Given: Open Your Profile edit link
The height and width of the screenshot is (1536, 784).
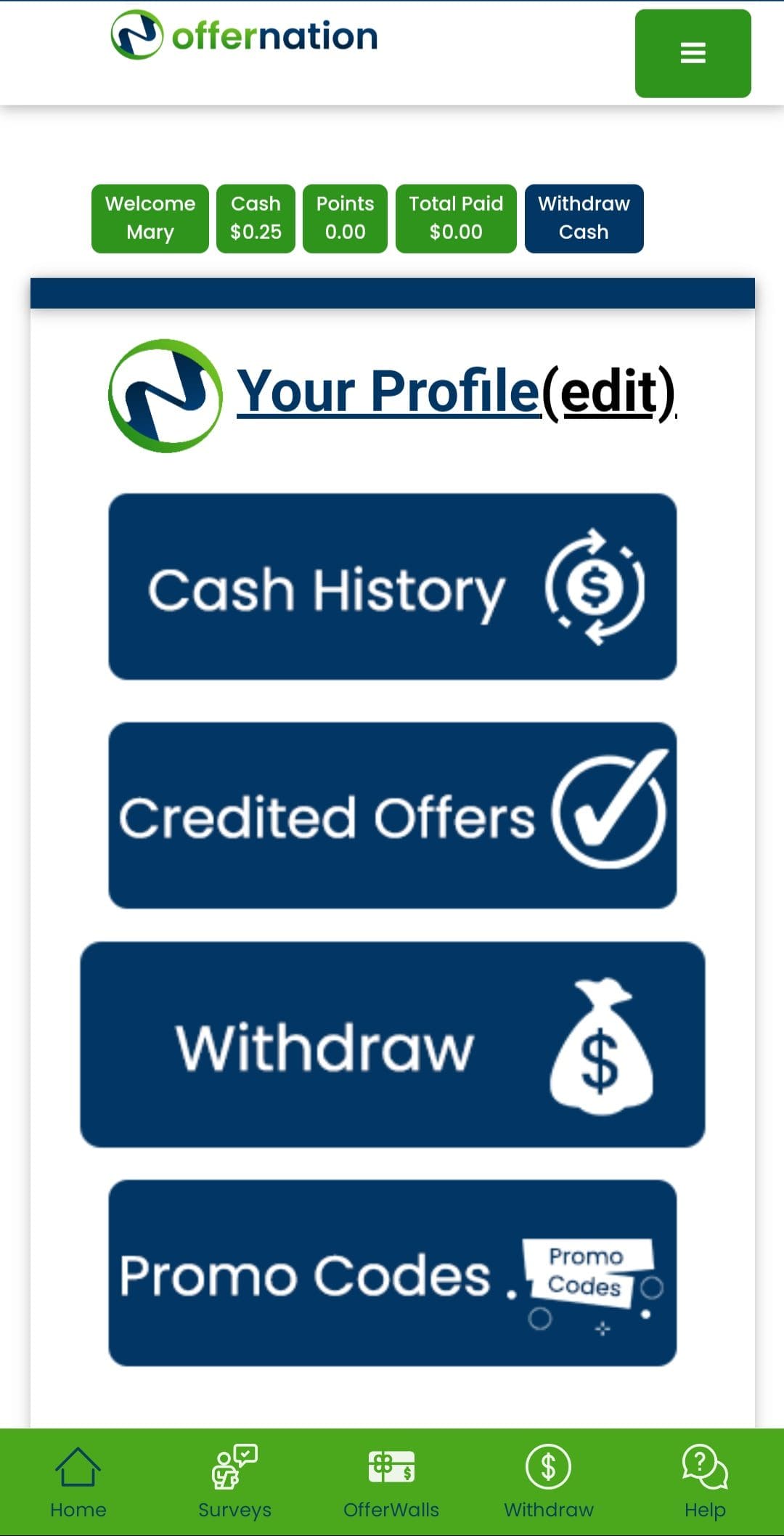Looking at the screenshot, I should point(610,392).
